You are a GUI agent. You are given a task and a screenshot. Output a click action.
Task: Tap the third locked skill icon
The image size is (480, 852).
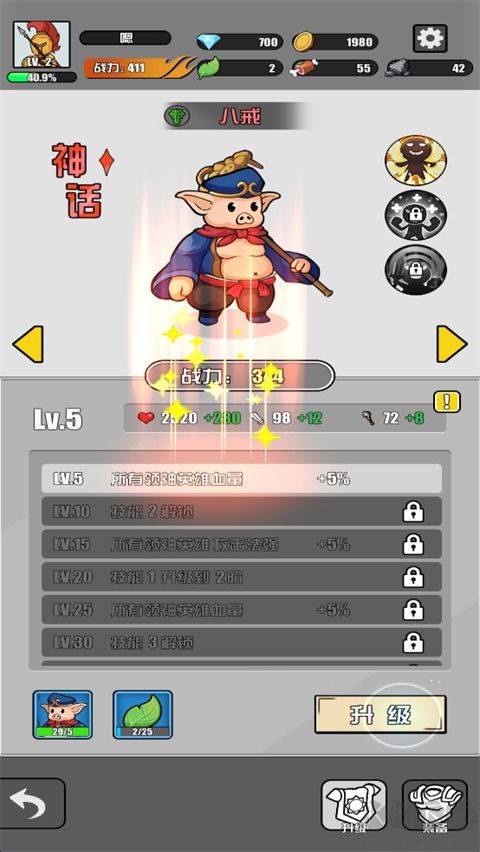416,270
